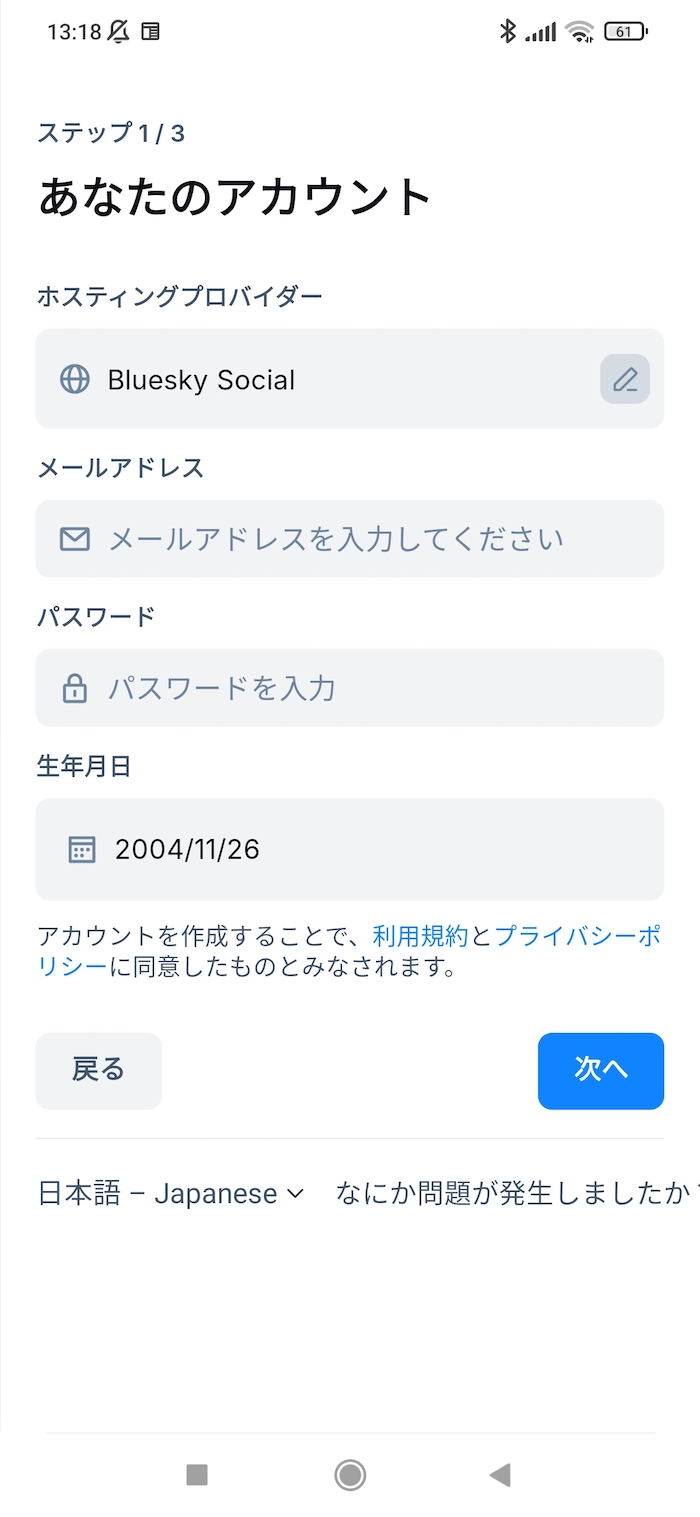Tap the system back triangle
Viewport: 700px width, 1517px height.
(x=500, y=1474)
